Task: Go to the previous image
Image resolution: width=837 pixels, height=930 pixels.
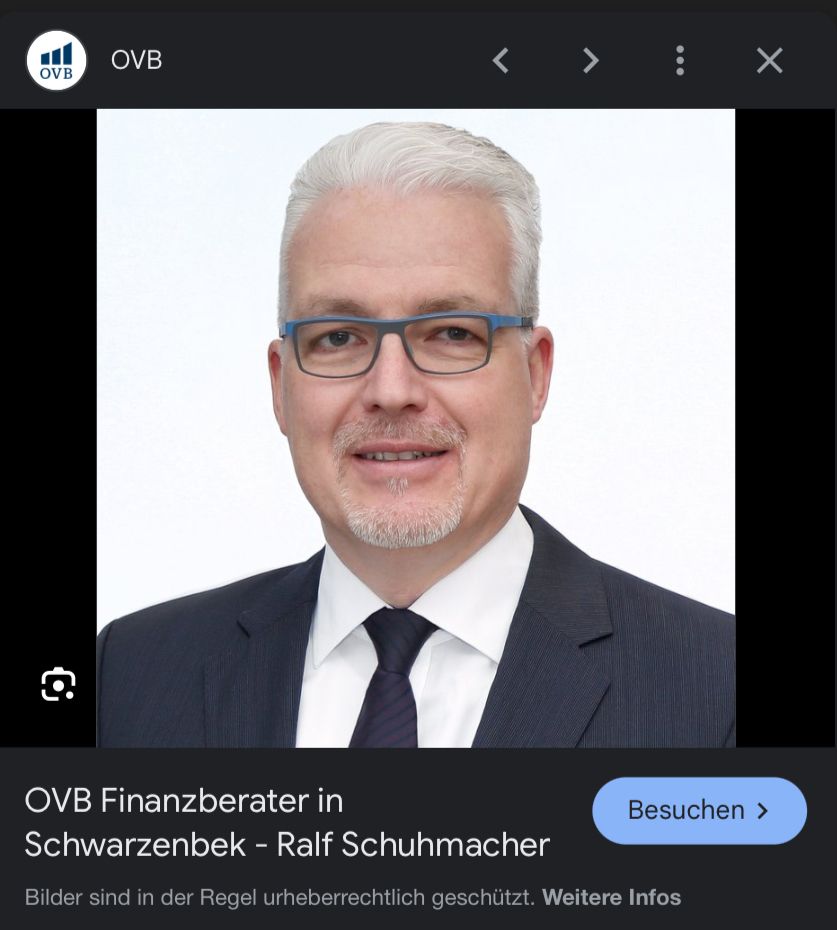Action: click(x=501, y=61)
